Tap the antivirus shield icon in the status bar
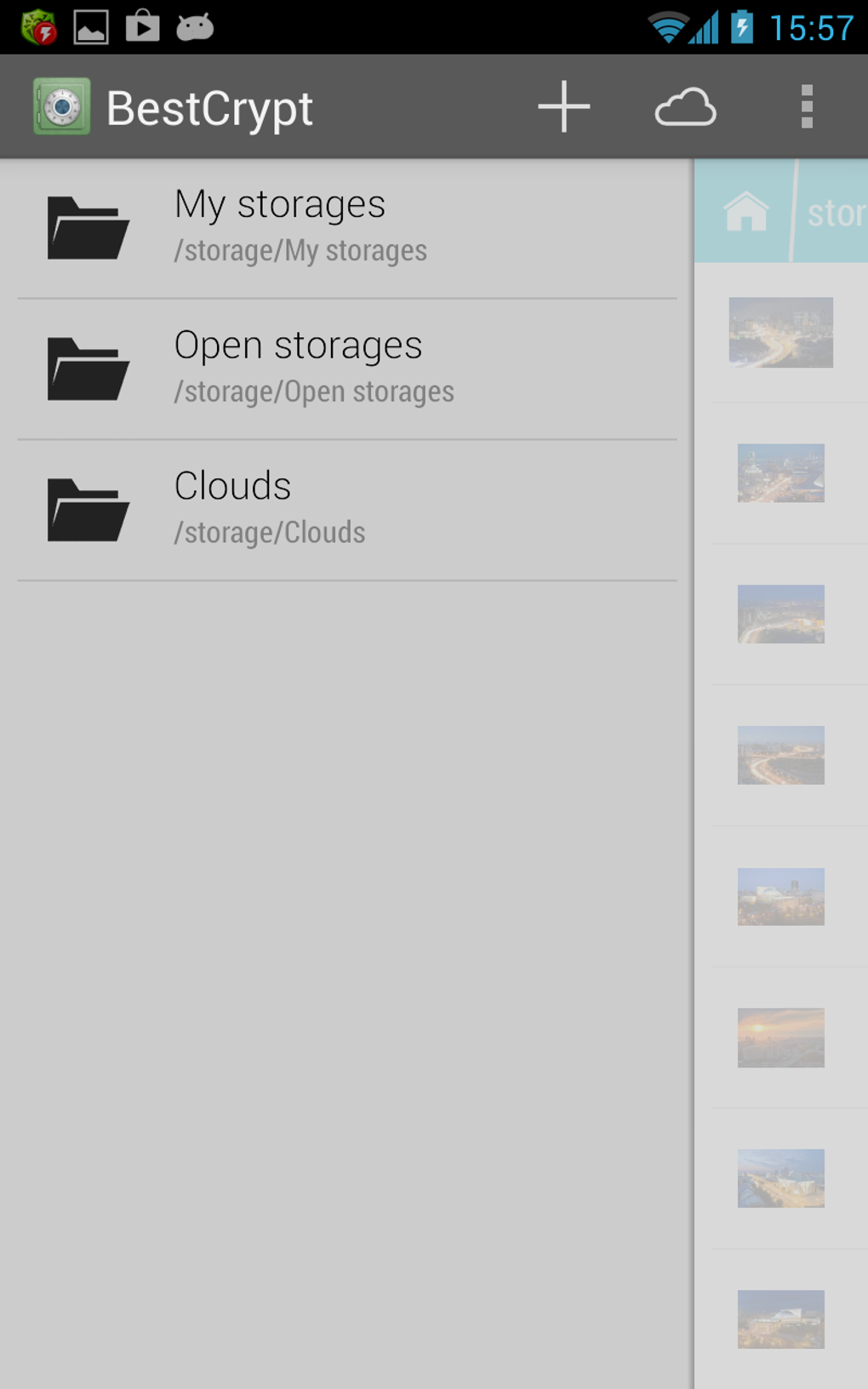Viewport: 868px width, 1389px height. coord(40,26)
